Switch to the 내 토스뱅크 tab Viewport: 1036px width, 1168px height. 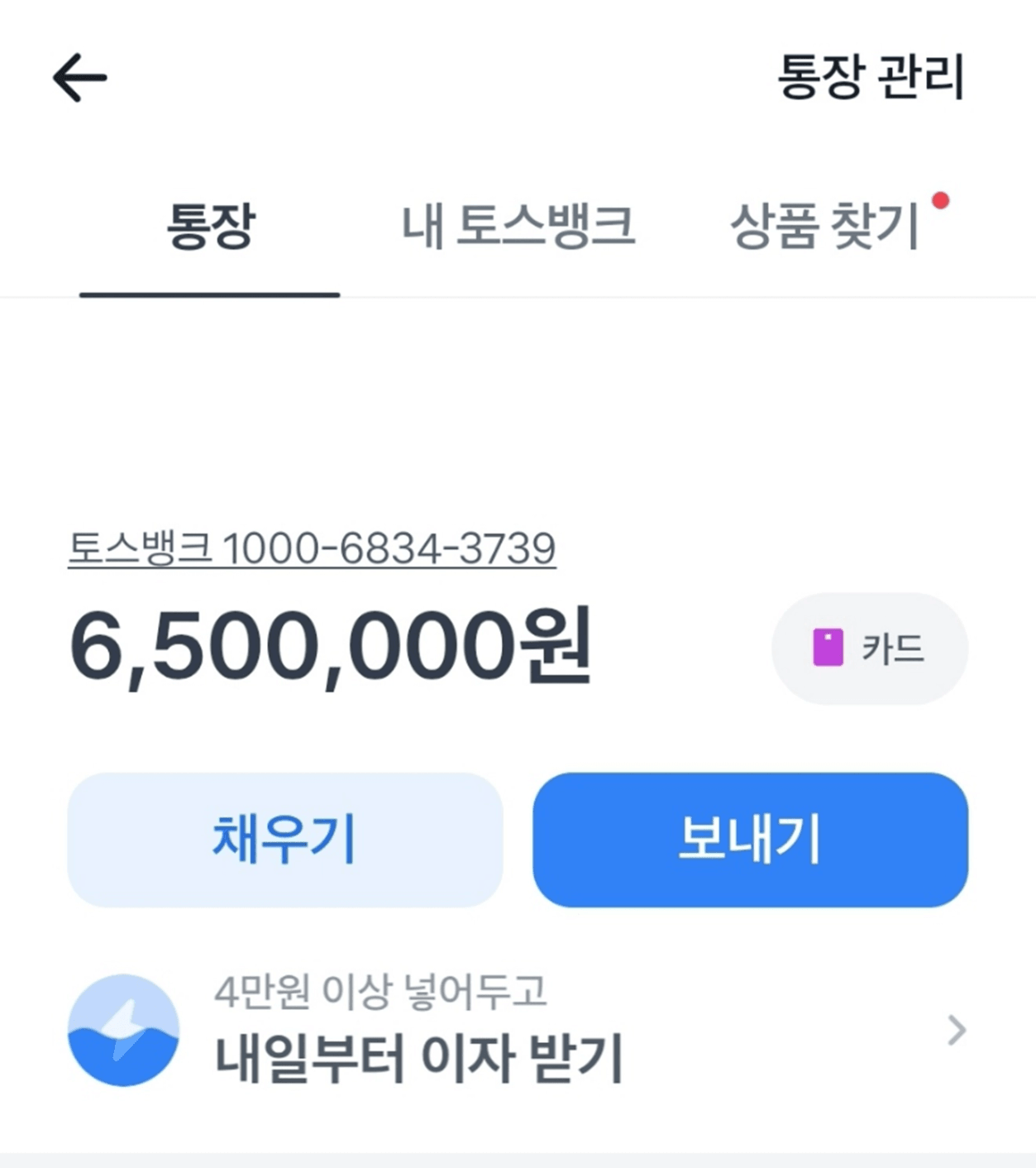pos(518,226)
